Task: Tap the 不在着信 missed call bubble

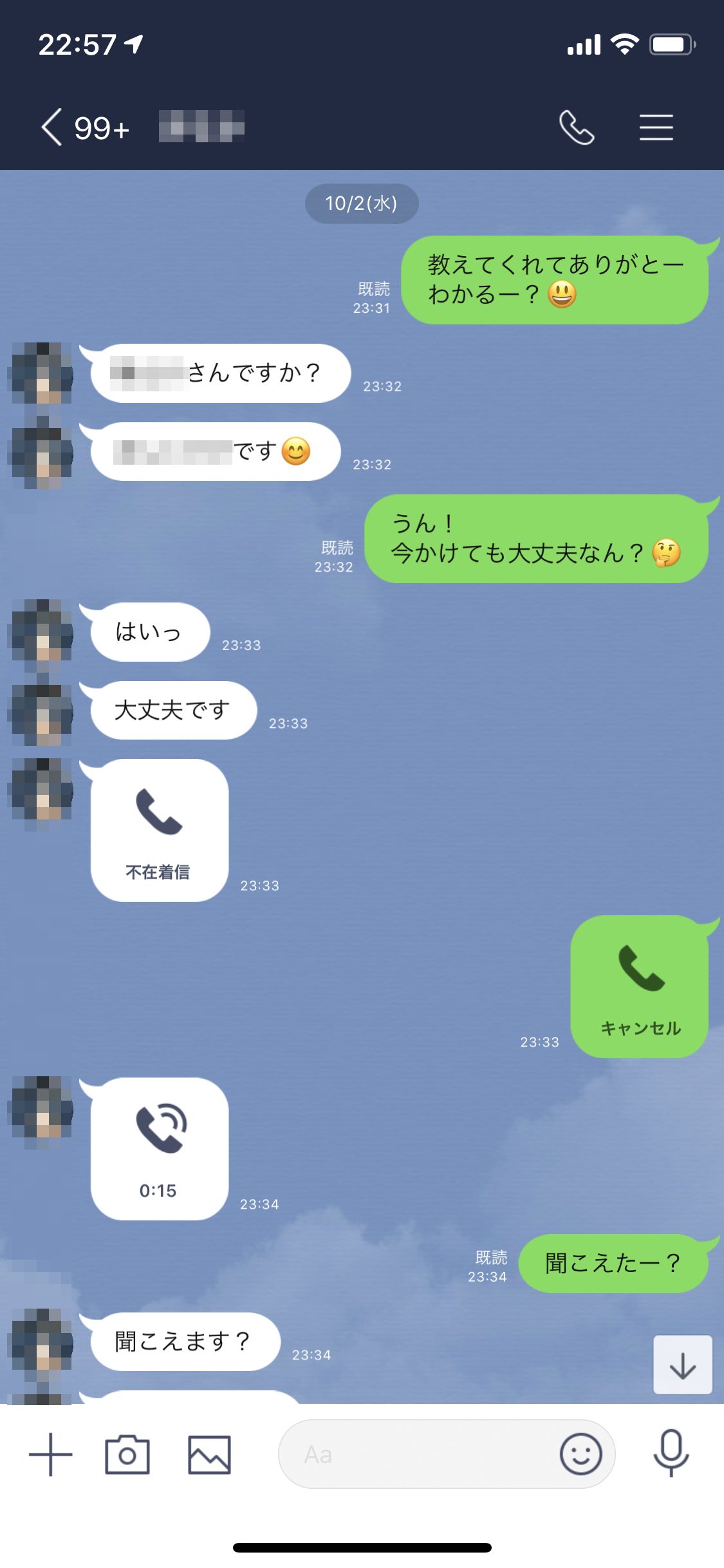Action: tap(159, 830)
